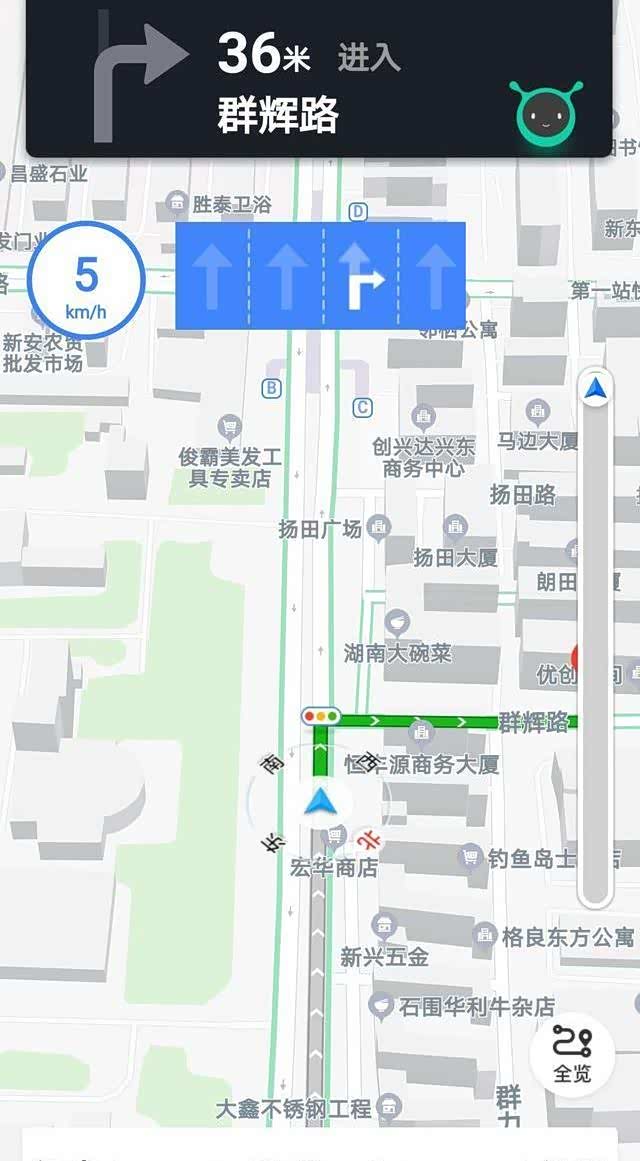Image resolution: width=640 pixels, height=1161 pixels.
Task: Select the 胜泰卫浴 store marker
Action: coord(178,203)
